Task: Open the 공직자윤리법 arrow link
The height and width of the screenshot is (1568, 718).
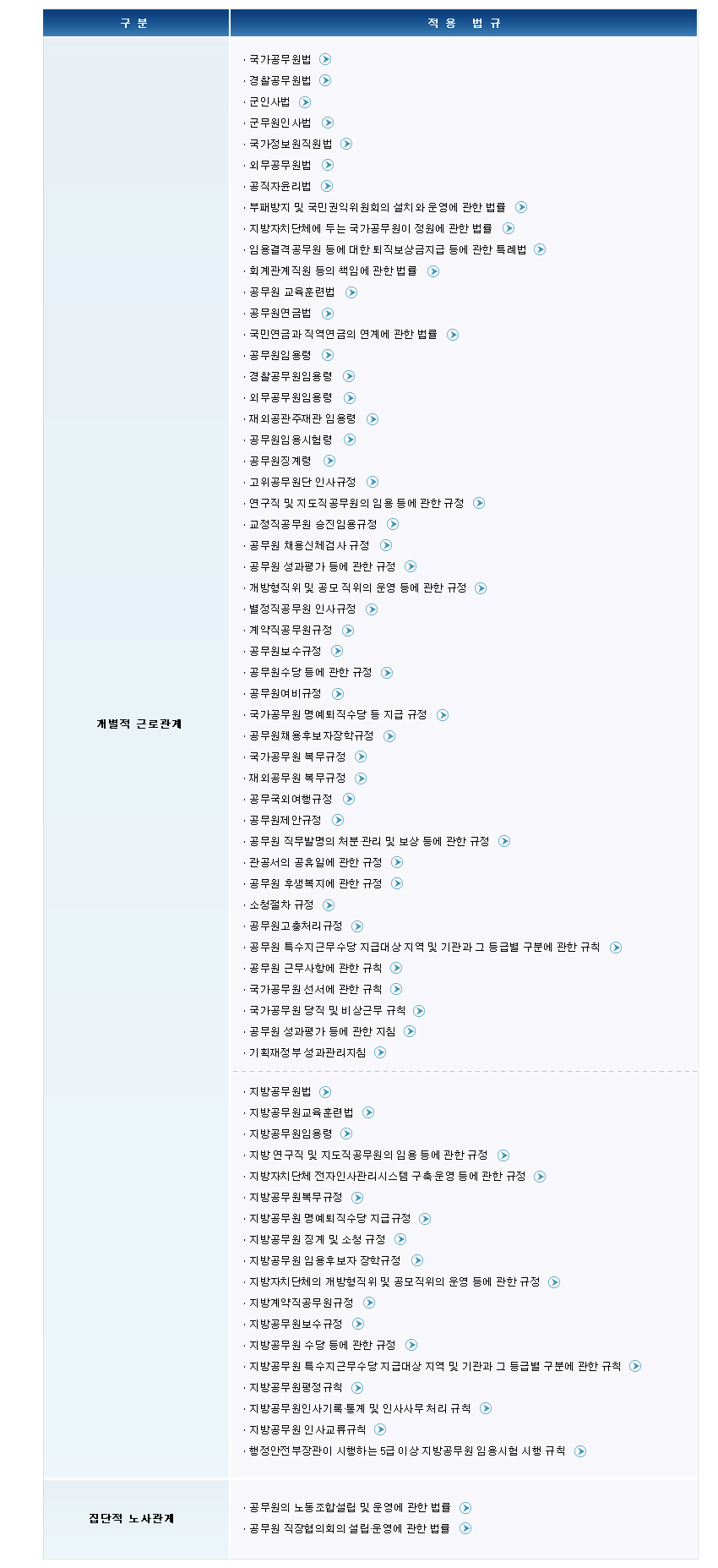Action: pos(327,186)
